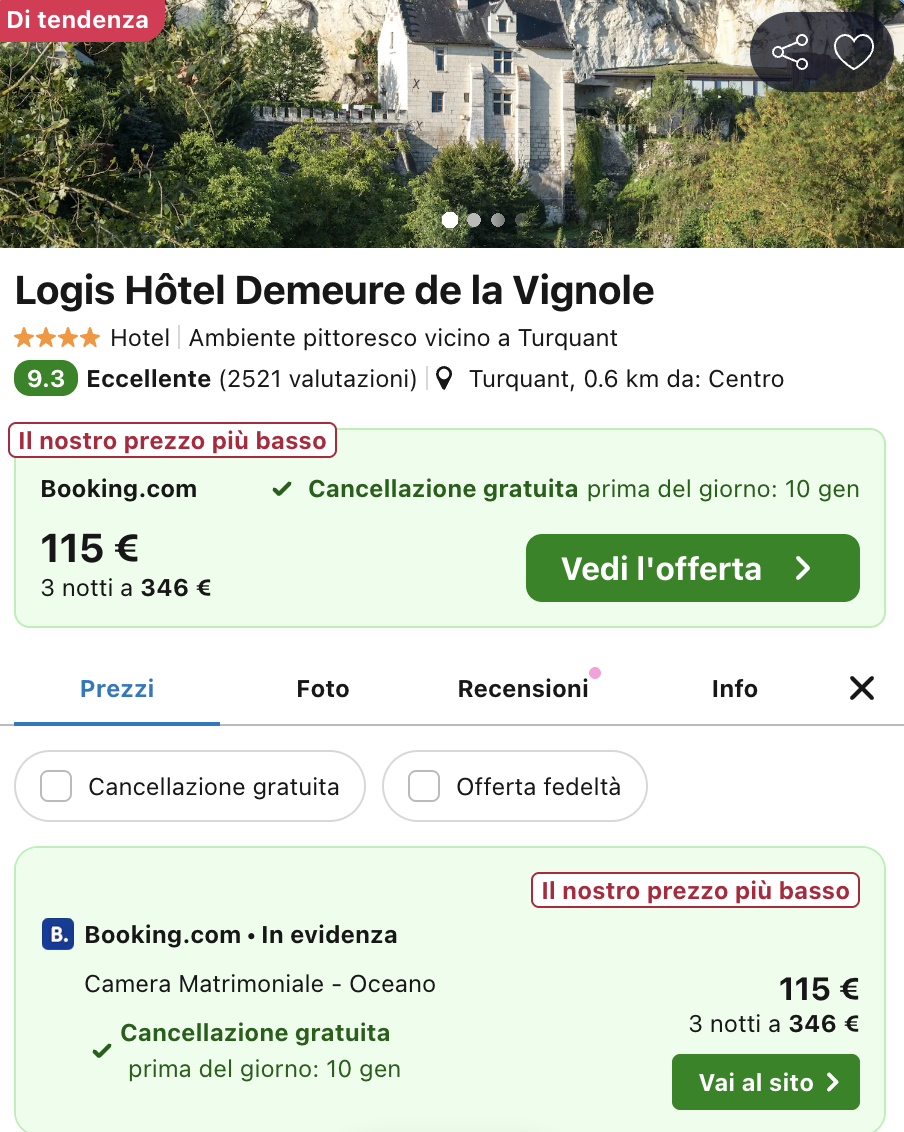Close the hotel details panel with X
904x1132 pixels.
point(861,688)
